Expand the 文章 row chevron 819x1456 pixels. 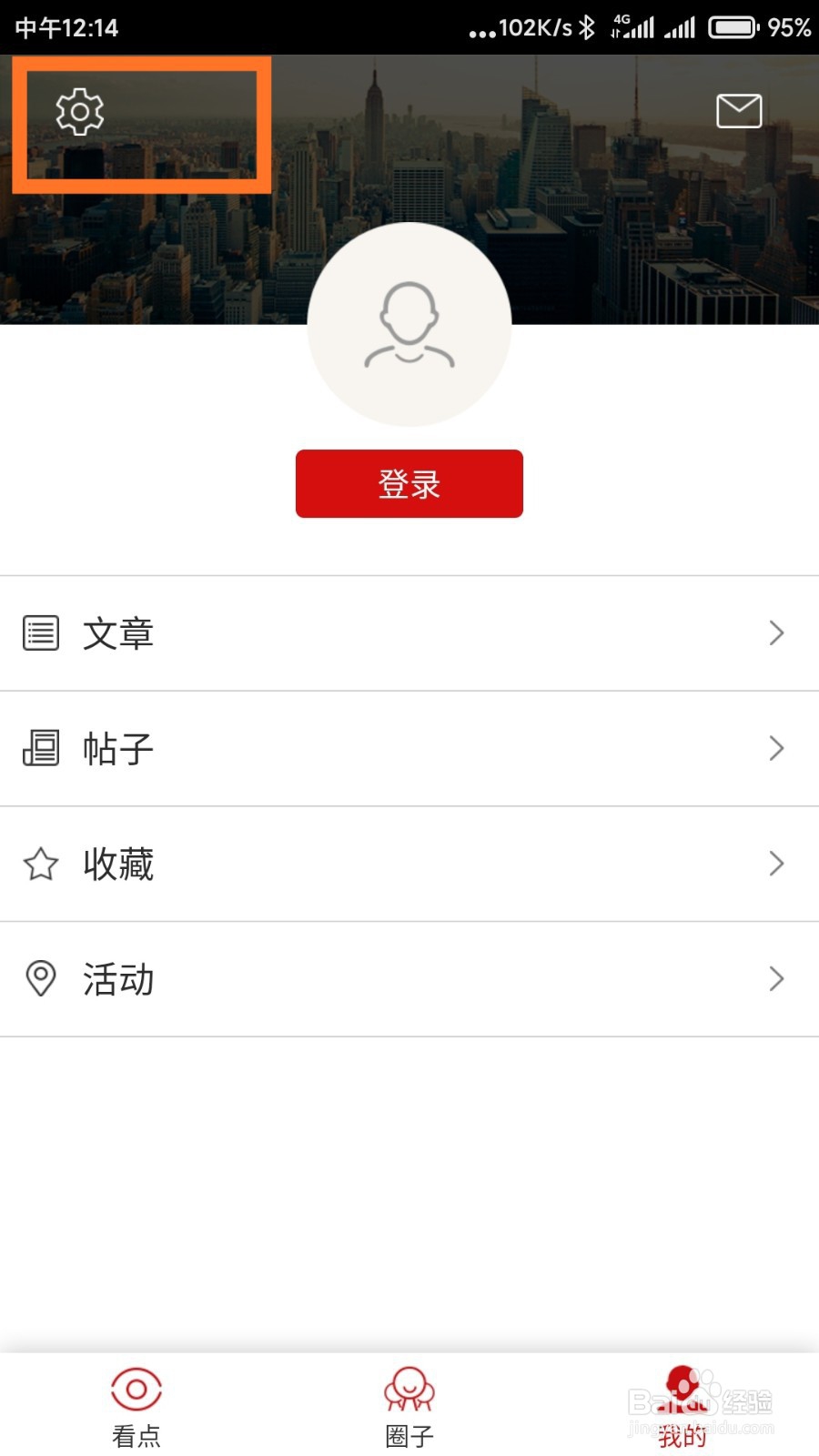coord(775,633)
